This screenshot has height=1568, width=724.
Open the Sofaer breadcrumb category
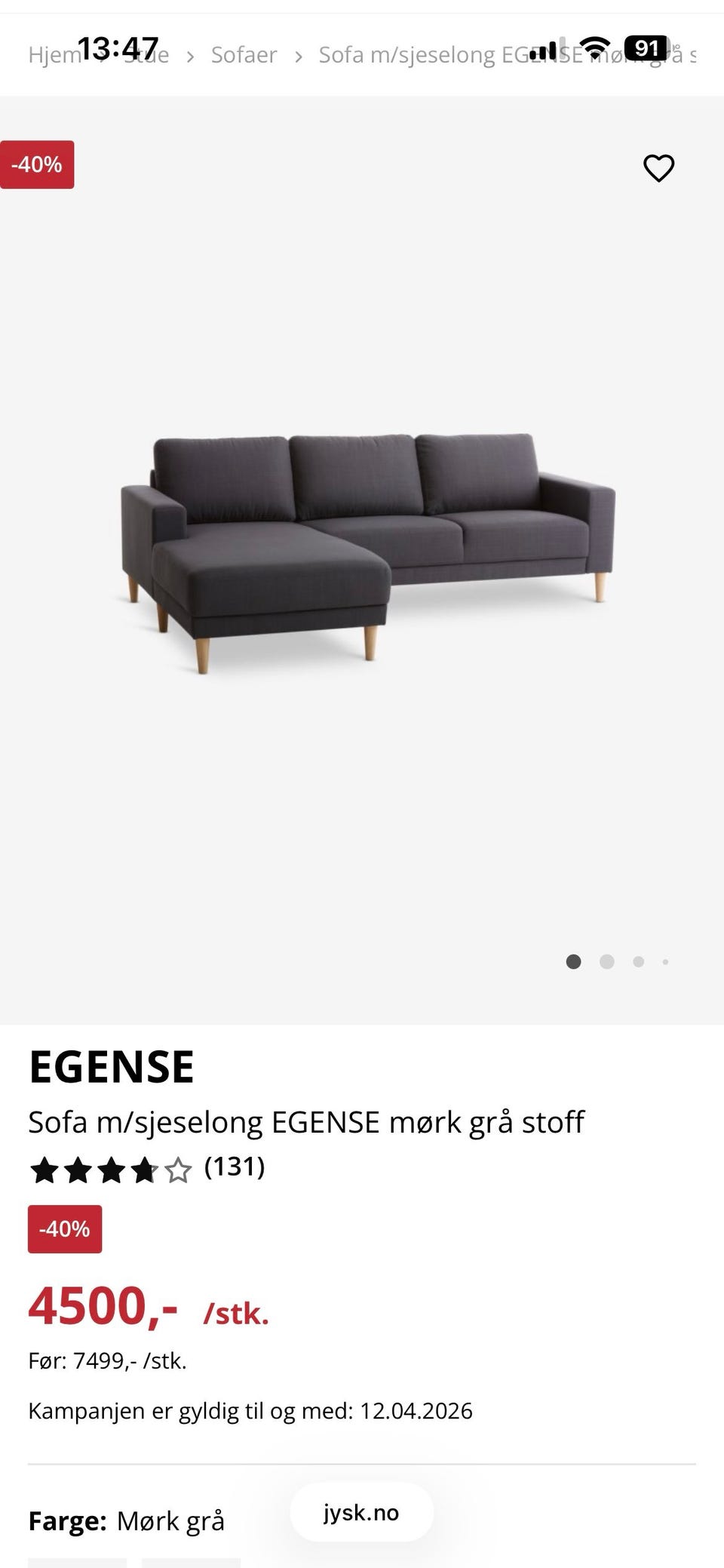243,54
